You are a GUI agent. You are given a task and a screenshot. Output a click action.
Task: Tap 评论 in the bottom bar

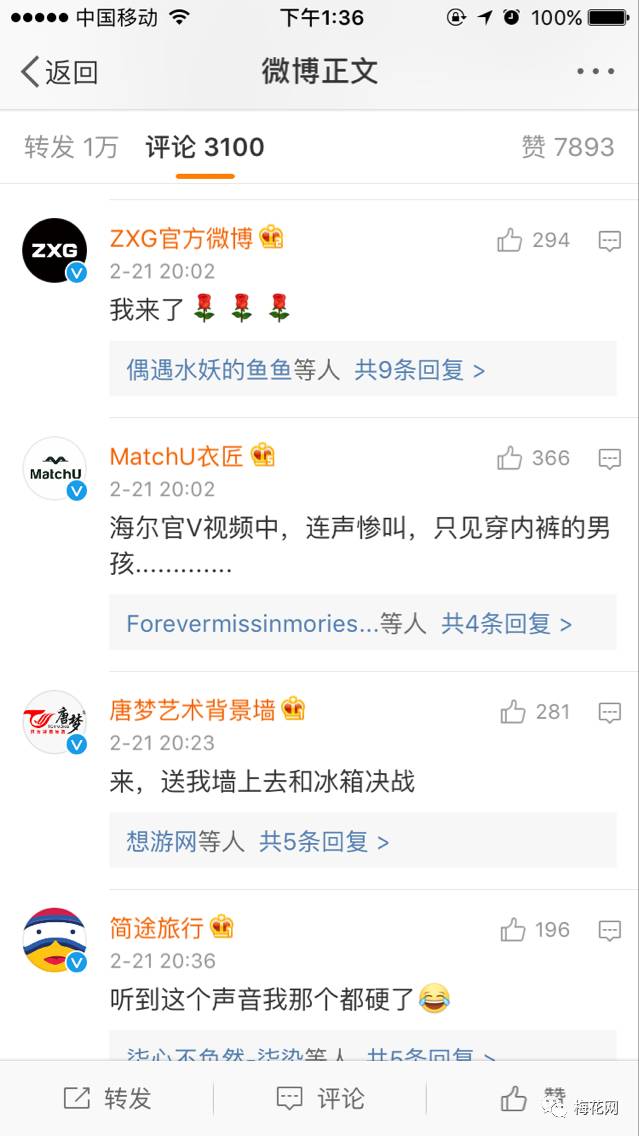320,1098
